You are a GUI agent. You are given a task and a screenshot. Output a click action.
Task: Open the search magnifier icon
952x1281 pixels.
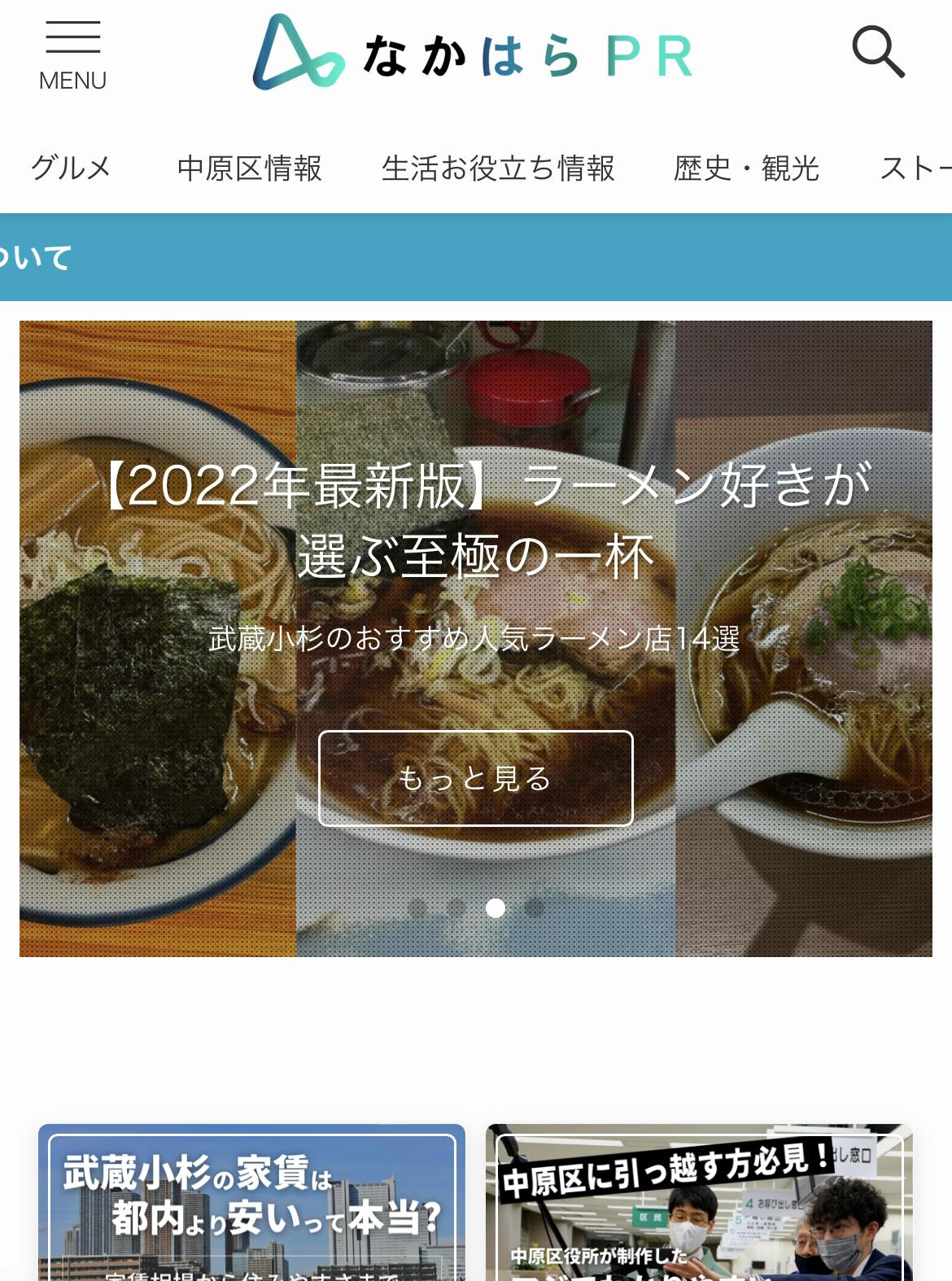click(x=878, y=52)
